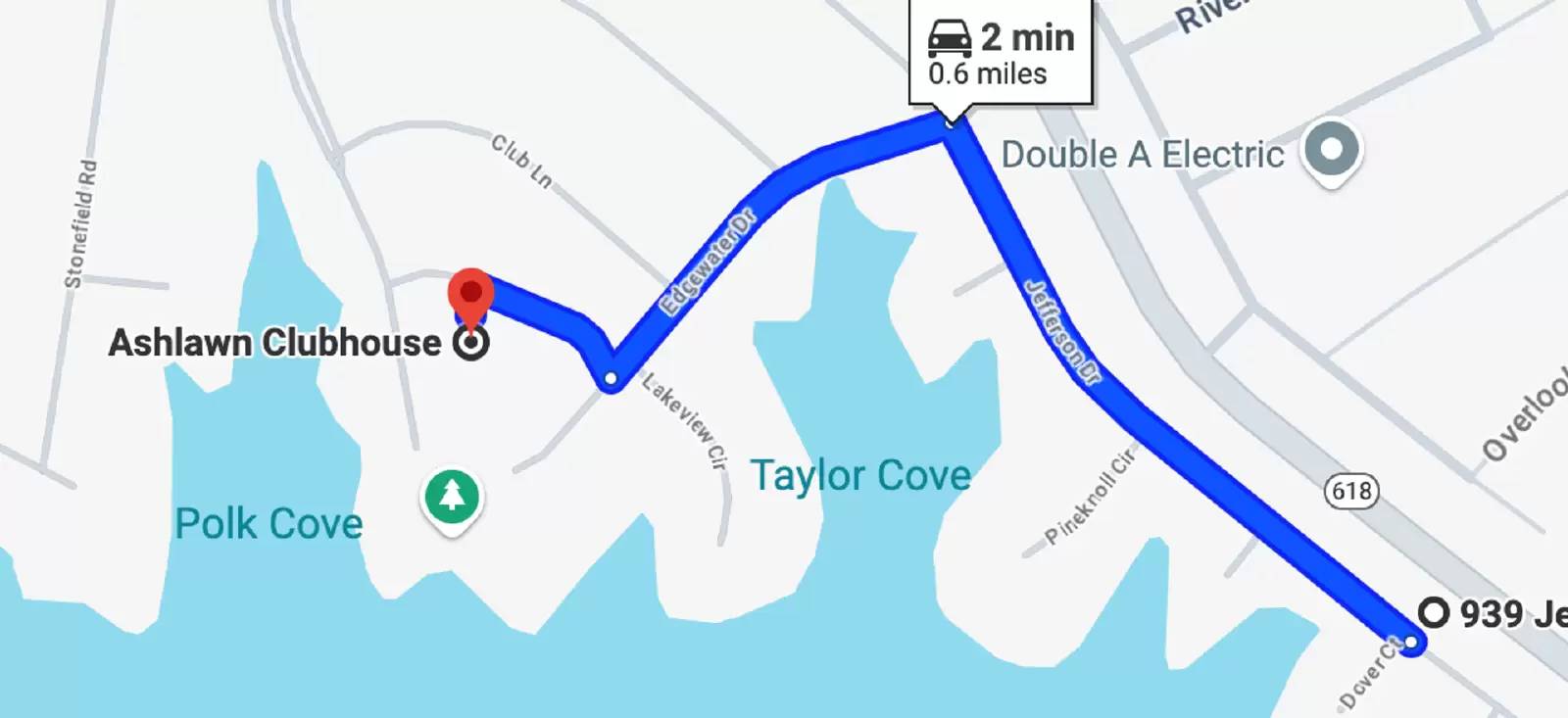Select the 939 Je starting point marker
This screenshot has width=1568, height=718.
[1434, 613]
